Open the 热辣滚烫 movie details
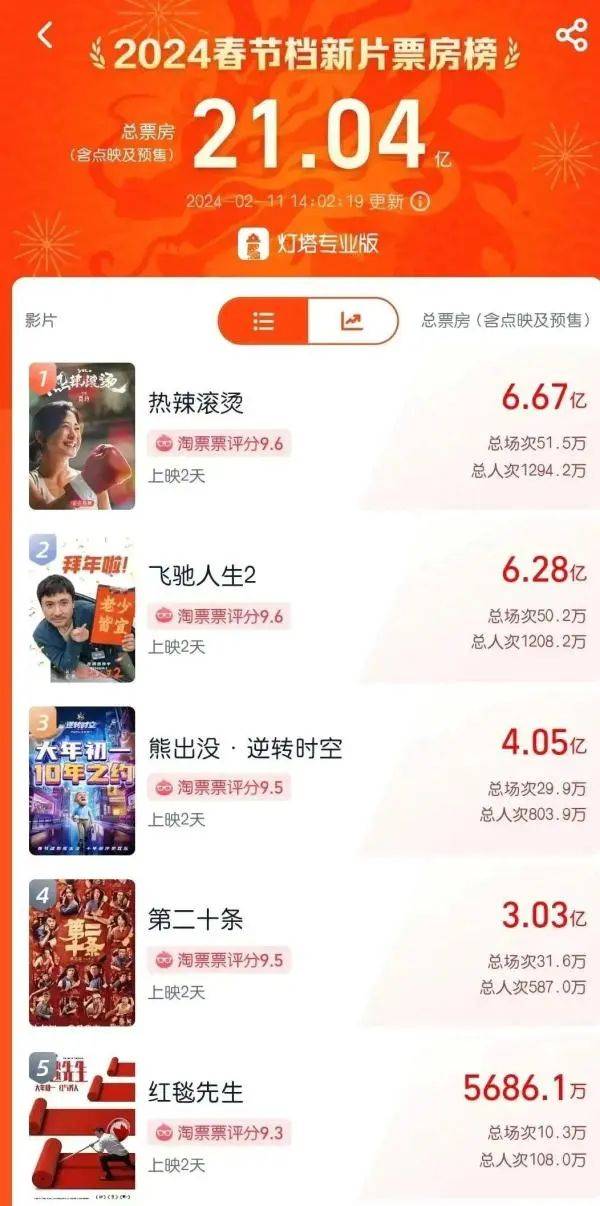Image resolution: width=600 pixels, height=1206 pixels. pyautogui.click(x=196, y=403)
